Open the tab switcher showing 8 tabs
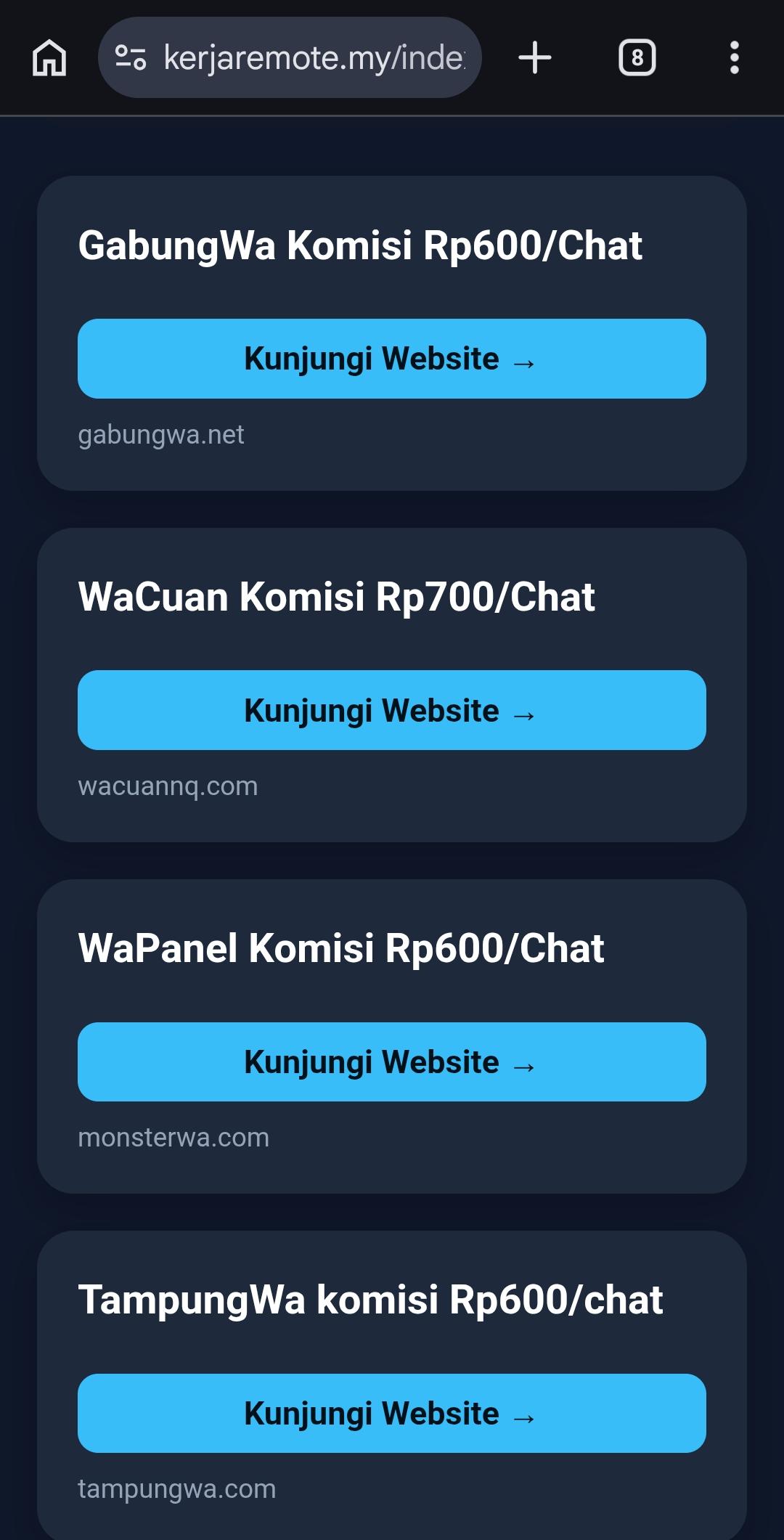This screenshot has width=784, height=1540. [637, 57]
